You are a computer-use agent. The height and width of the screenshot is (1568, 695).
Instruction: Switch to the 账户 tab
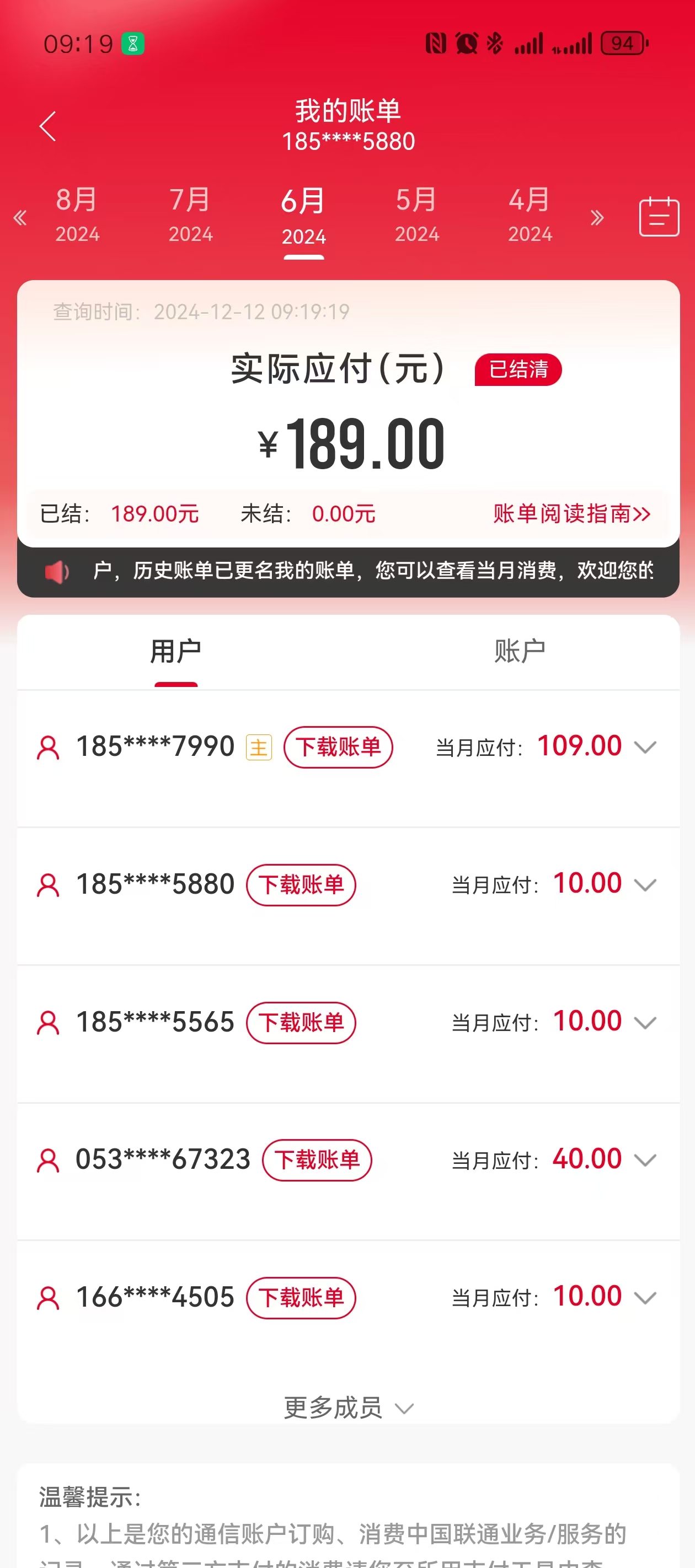(520, 651)
